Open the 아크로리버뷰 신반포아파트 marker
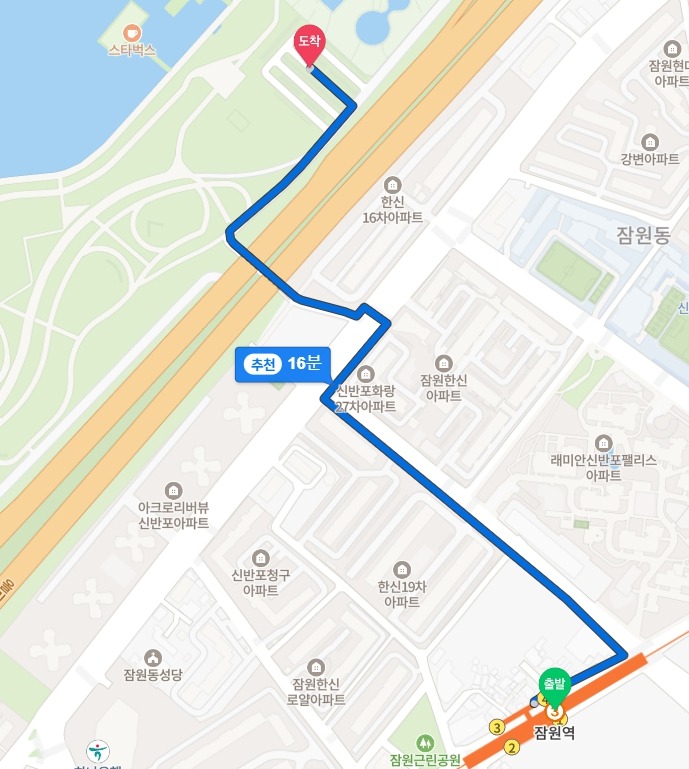689x769 pixels. pyautogui.click(x=174, y=490)
